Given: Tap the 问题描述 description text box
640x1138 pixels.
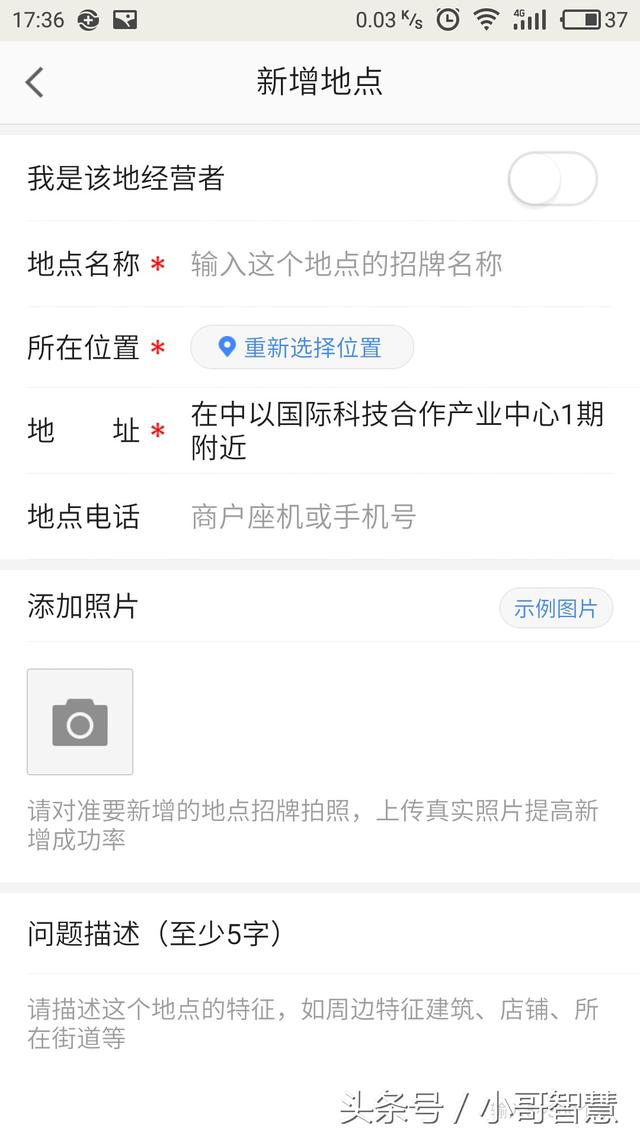Looking at the screenshot, I should [x=320, y=1023].
